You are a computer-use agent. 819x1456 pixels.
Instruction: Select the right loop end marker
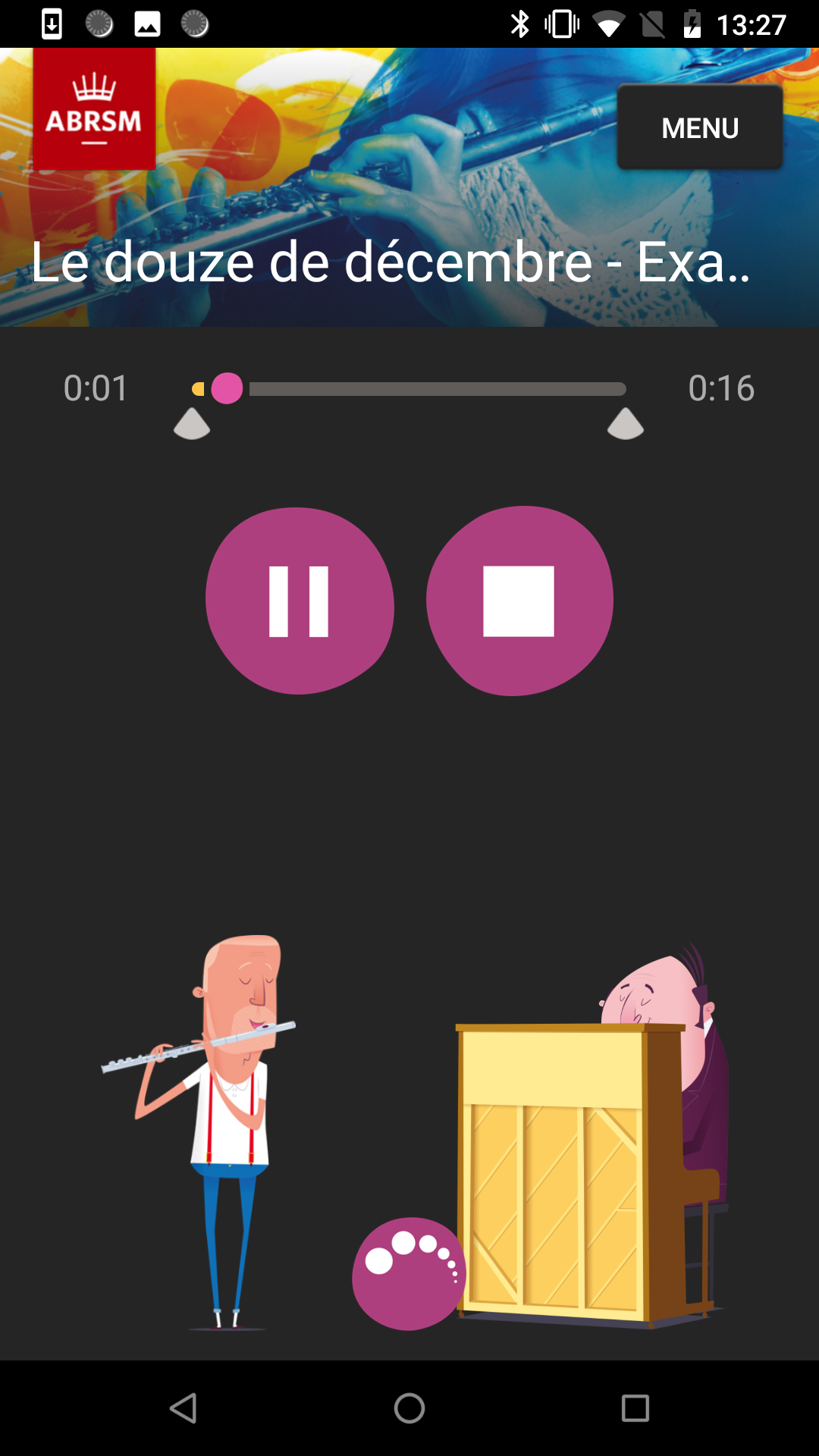626,423
